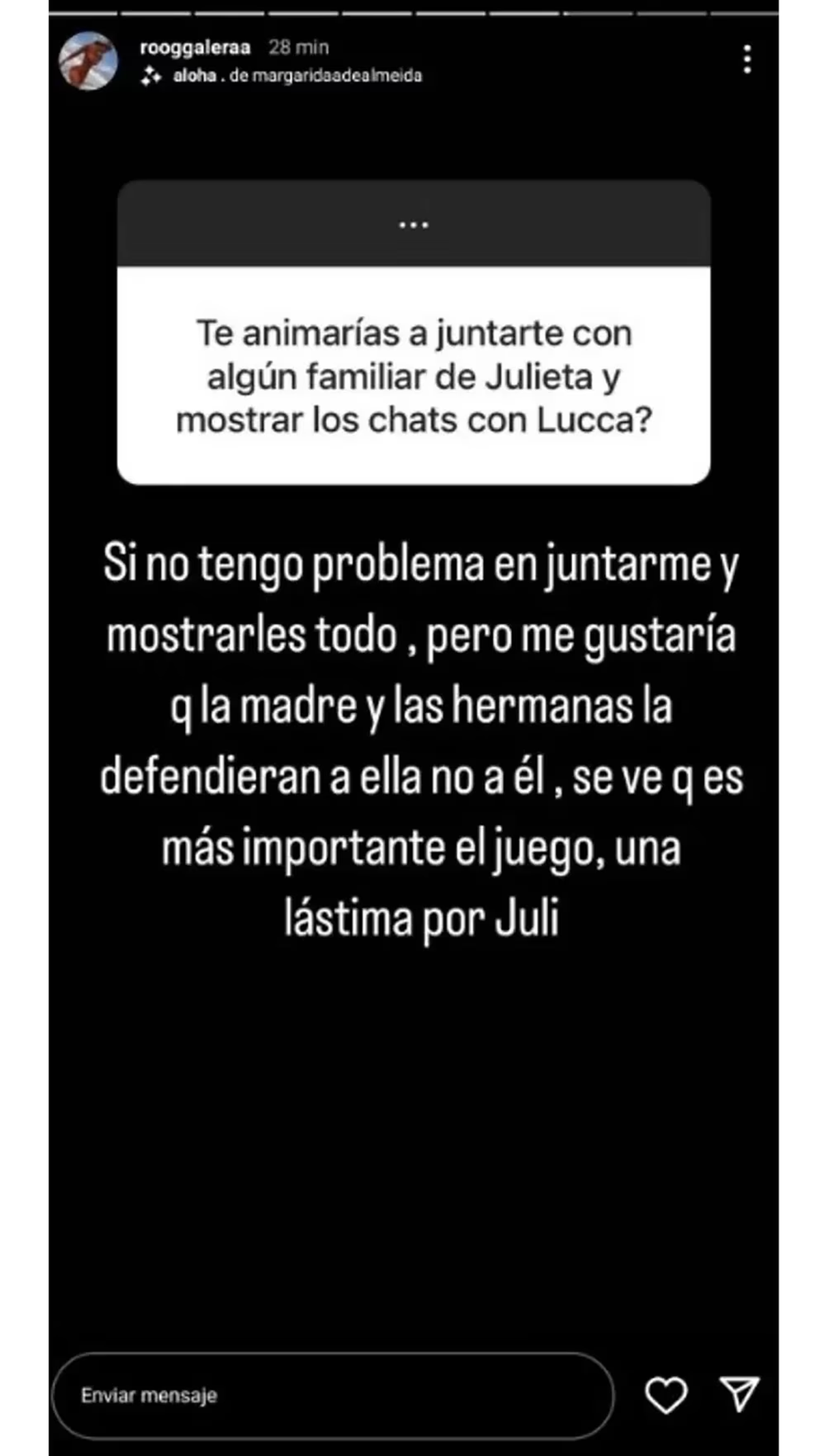
Task: Like this story with the heart
Action: point(665,1395)
